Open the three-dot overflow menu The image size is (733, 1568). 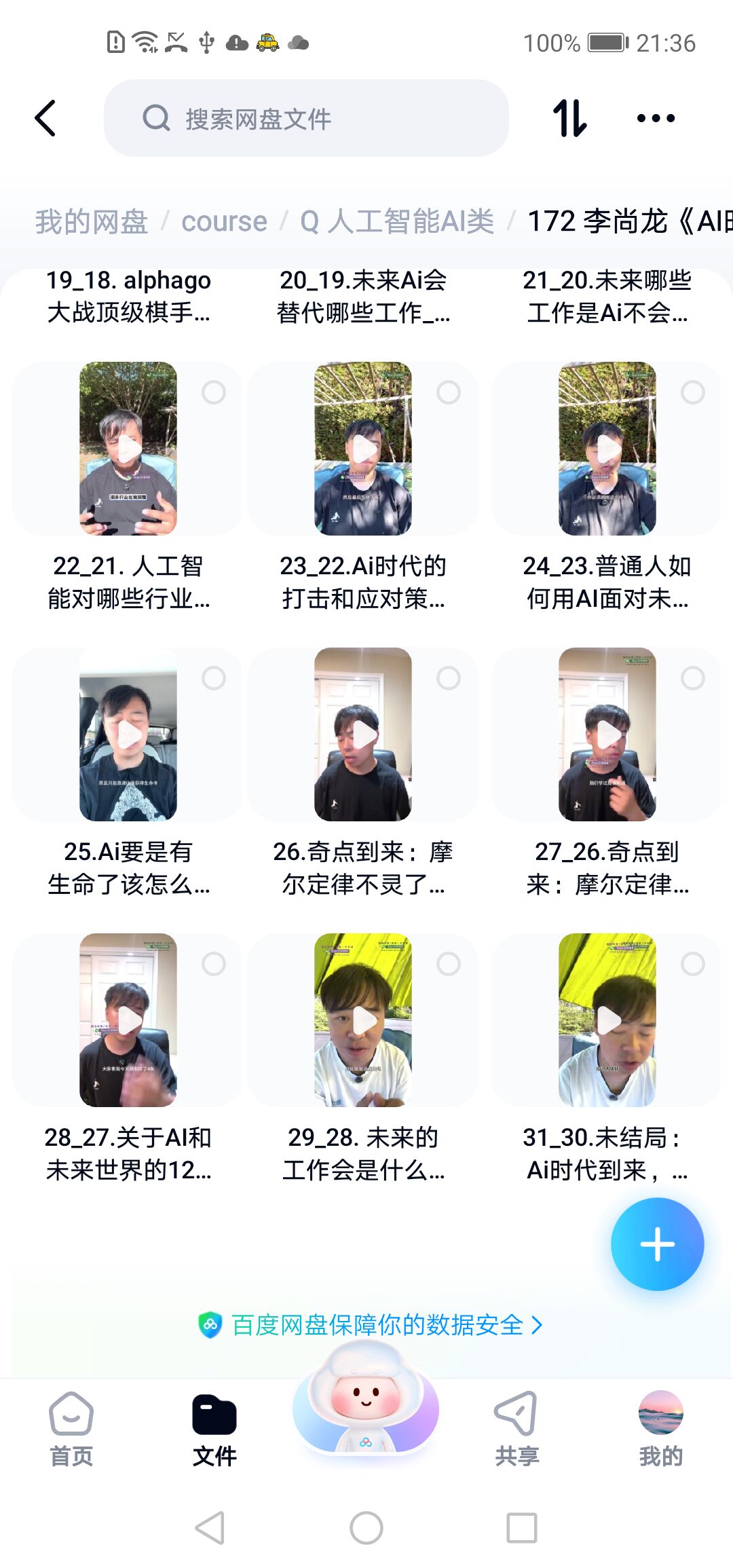tap(656, 118)
